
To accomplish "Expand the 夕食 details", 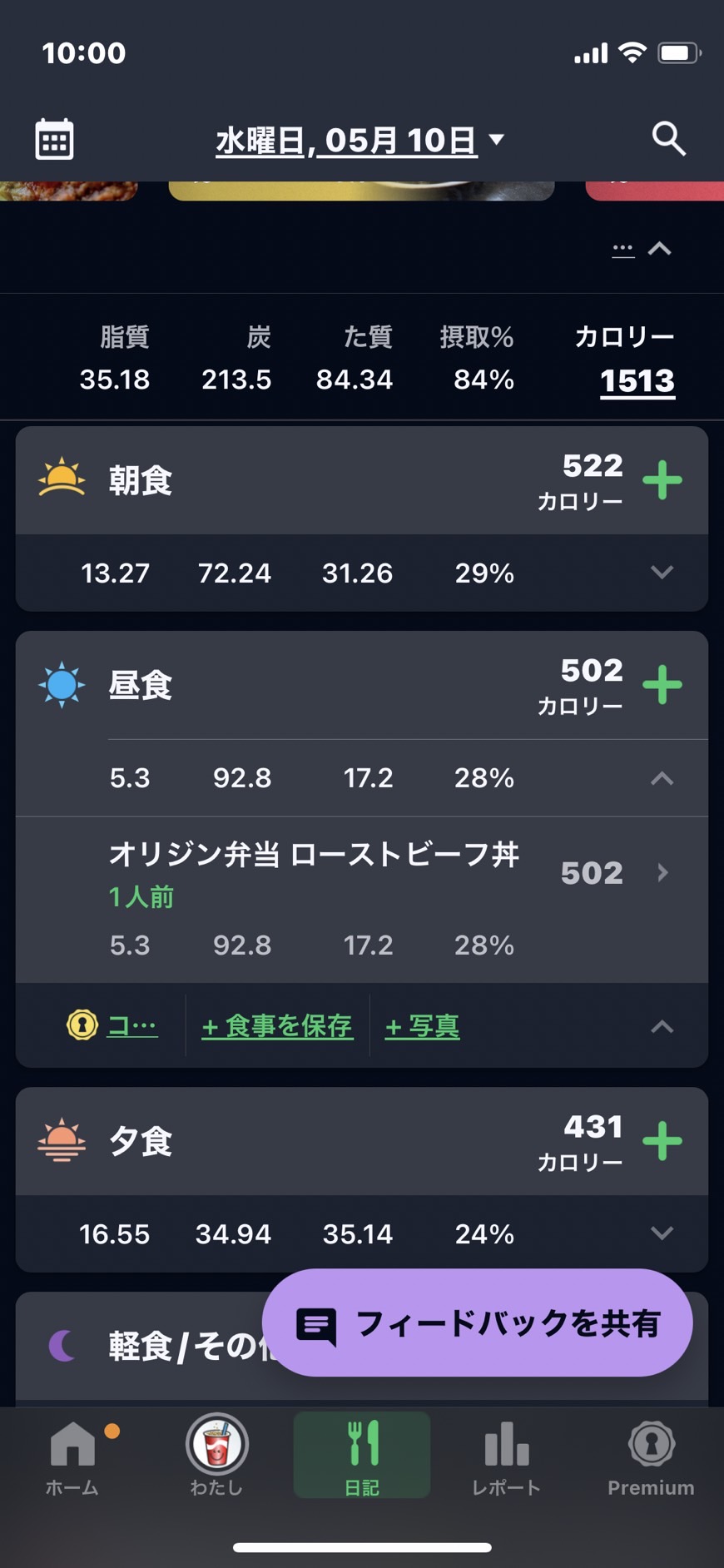I will pyautogui.click(x=662, y=1233).
